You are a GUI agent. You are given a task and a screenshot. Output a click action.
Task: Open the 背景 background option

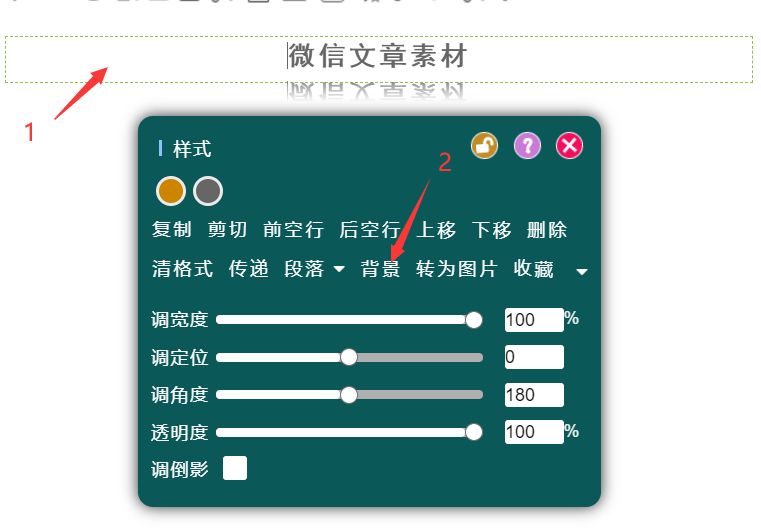[380, 269]
